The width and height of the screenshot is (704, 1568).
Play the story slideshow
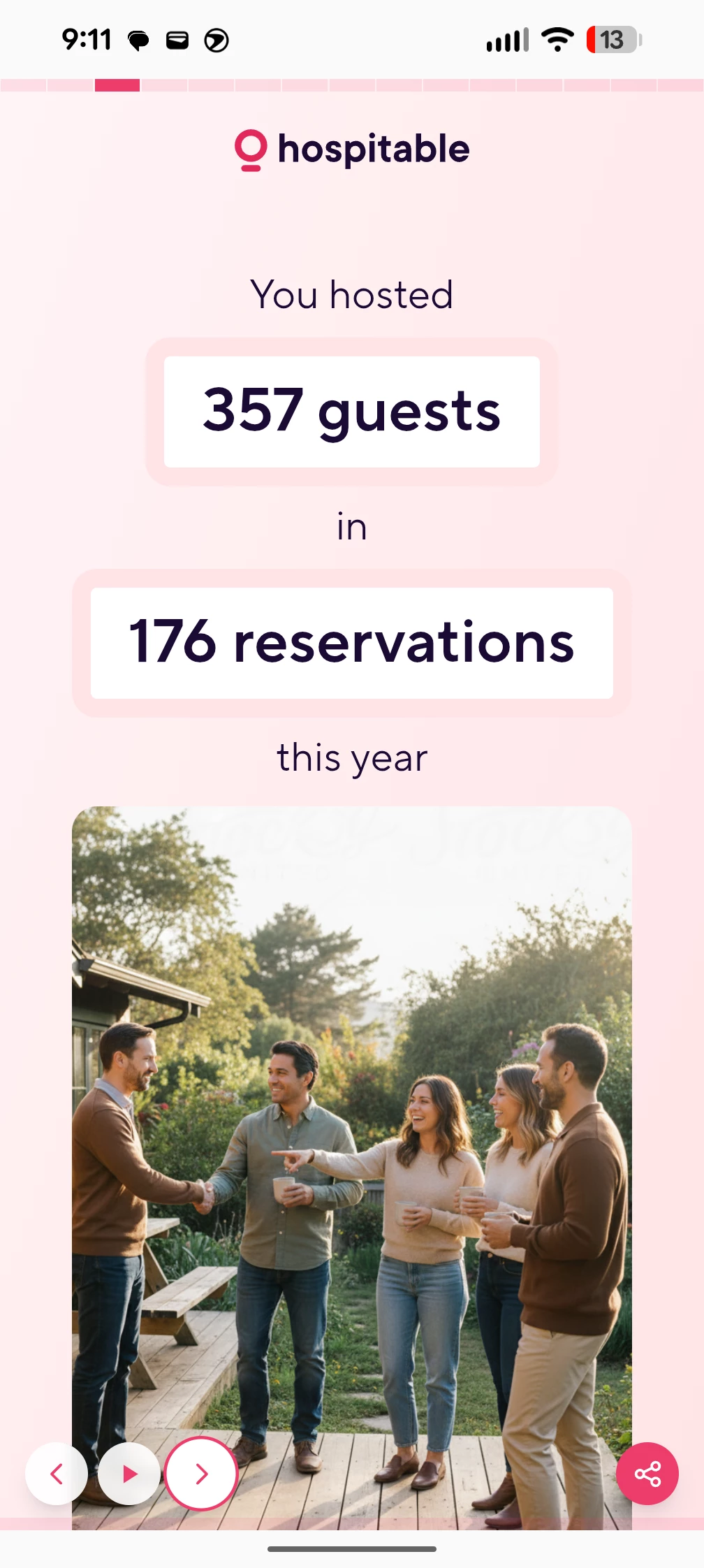coord(129,1474)
